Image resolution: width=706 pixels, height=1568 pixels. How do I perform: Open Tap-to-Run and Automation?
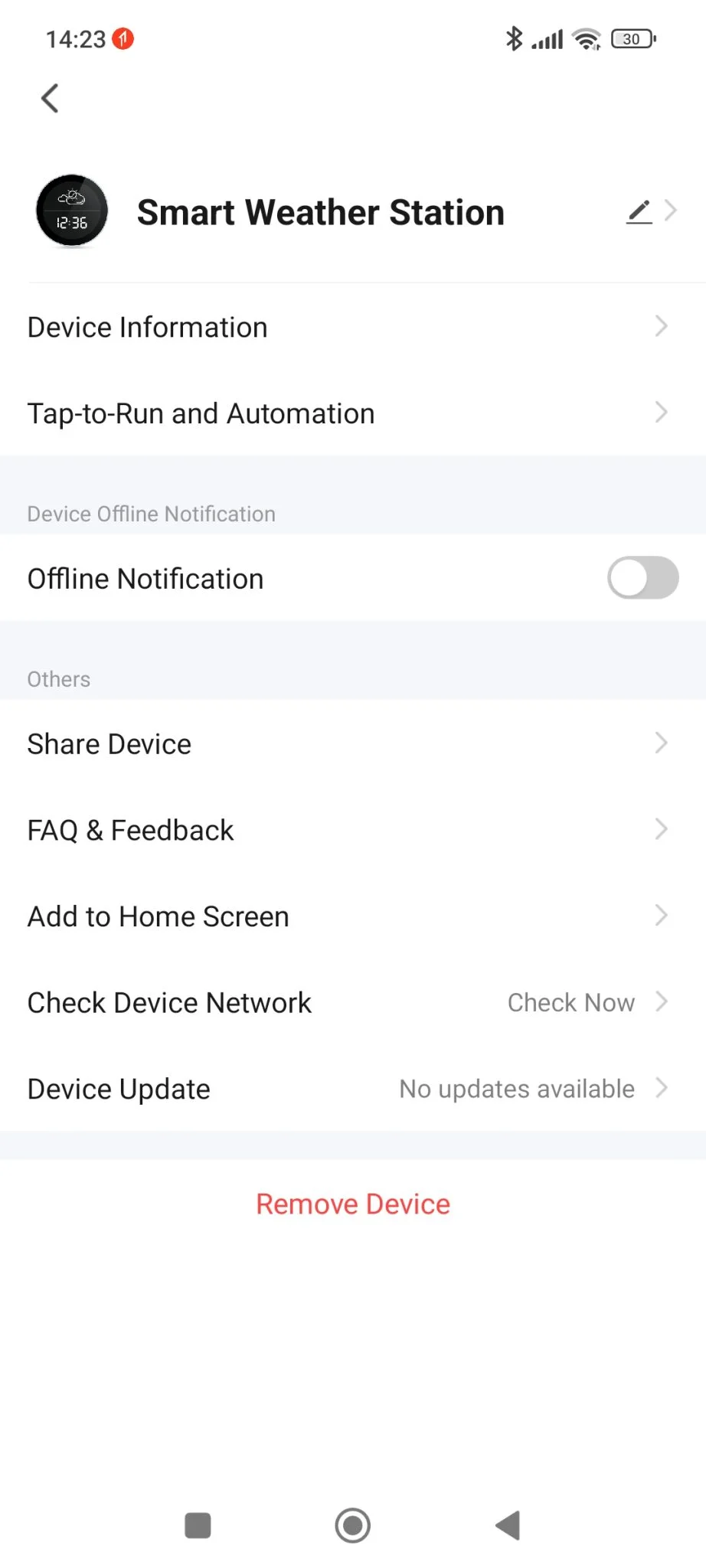(x=352, y=413)
